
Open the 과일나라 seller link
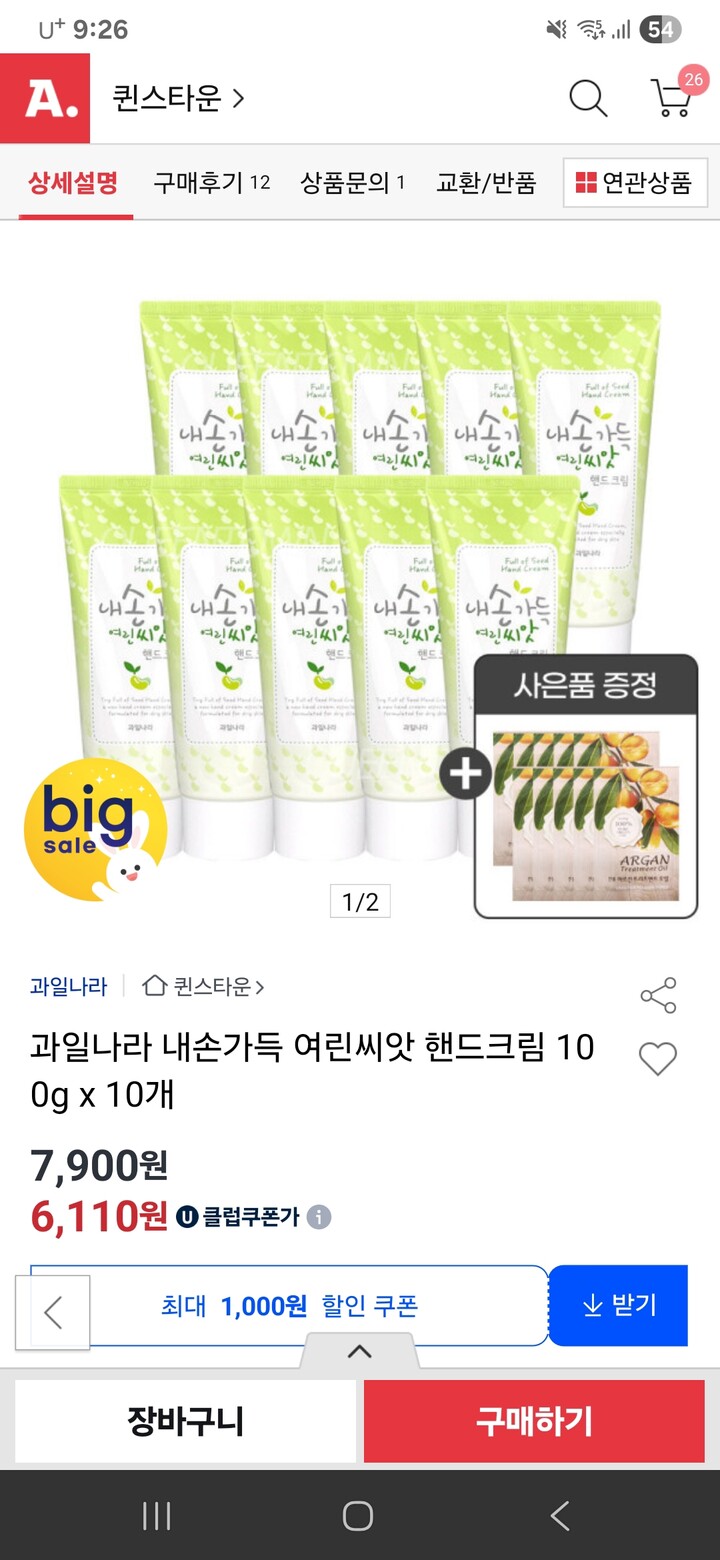tap(66, 986)
